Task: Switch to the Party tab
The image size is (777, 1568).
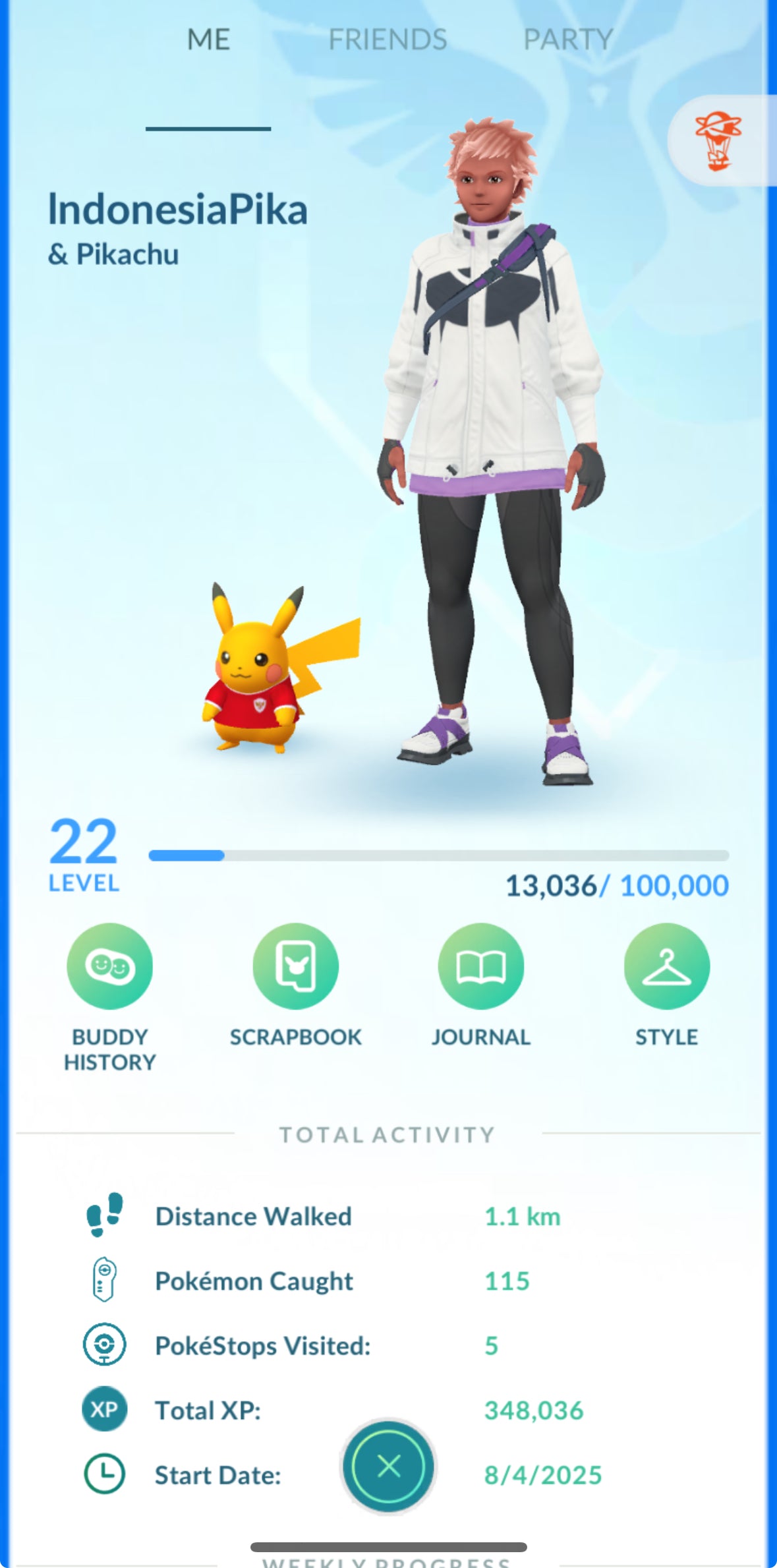Action: click(x=568, y=40)
